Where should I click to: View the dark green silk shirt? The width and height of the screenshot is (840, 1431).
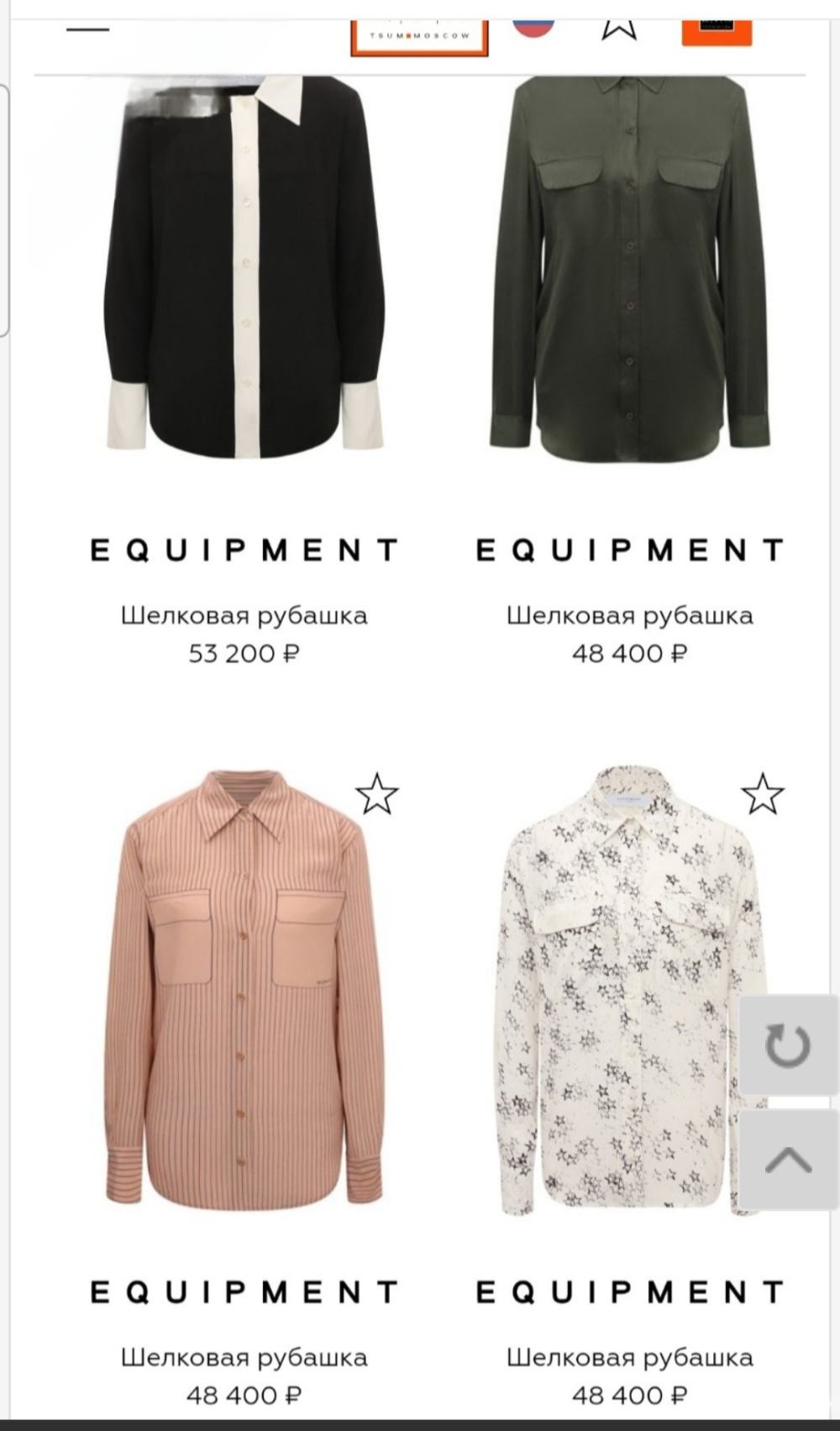click(x=629, y=269)
